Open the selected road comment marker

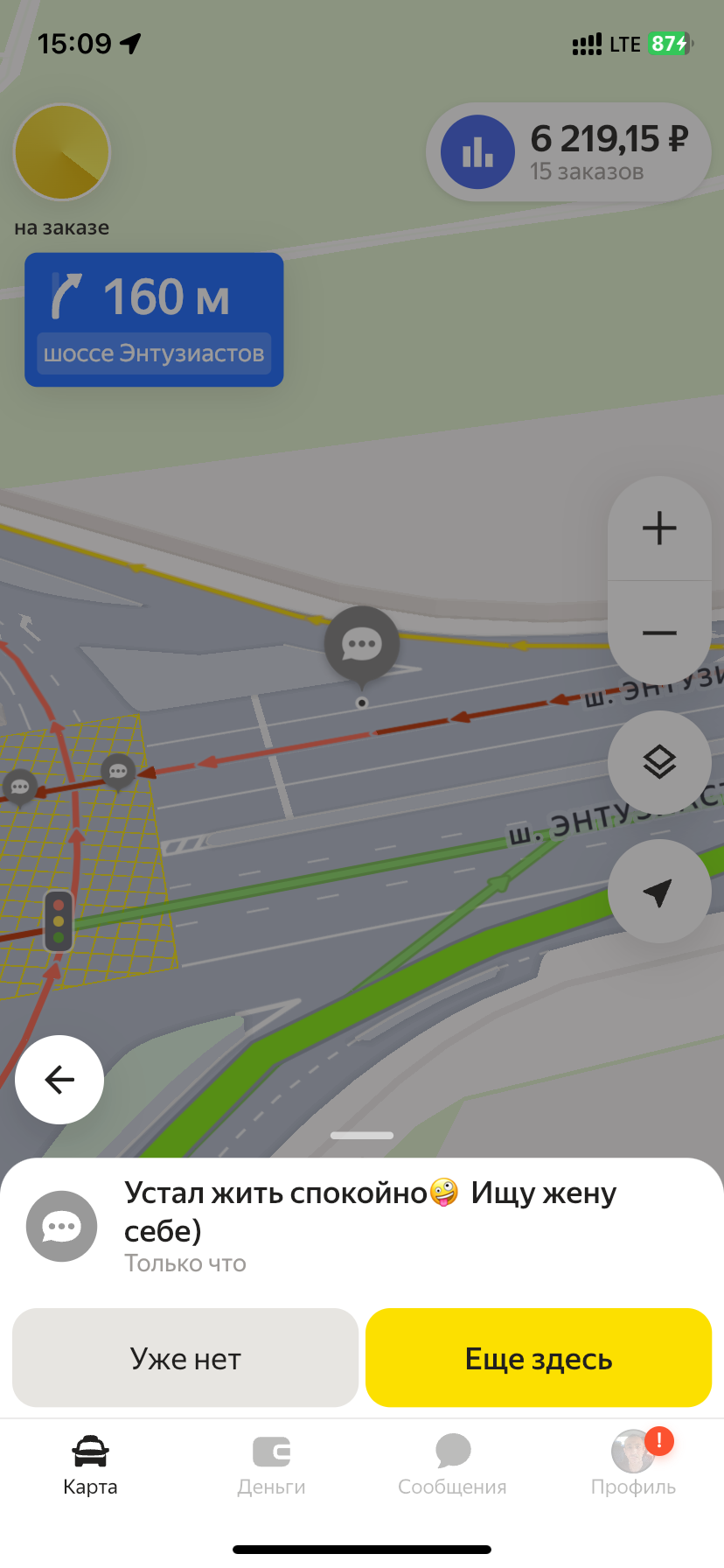point(362,646)
